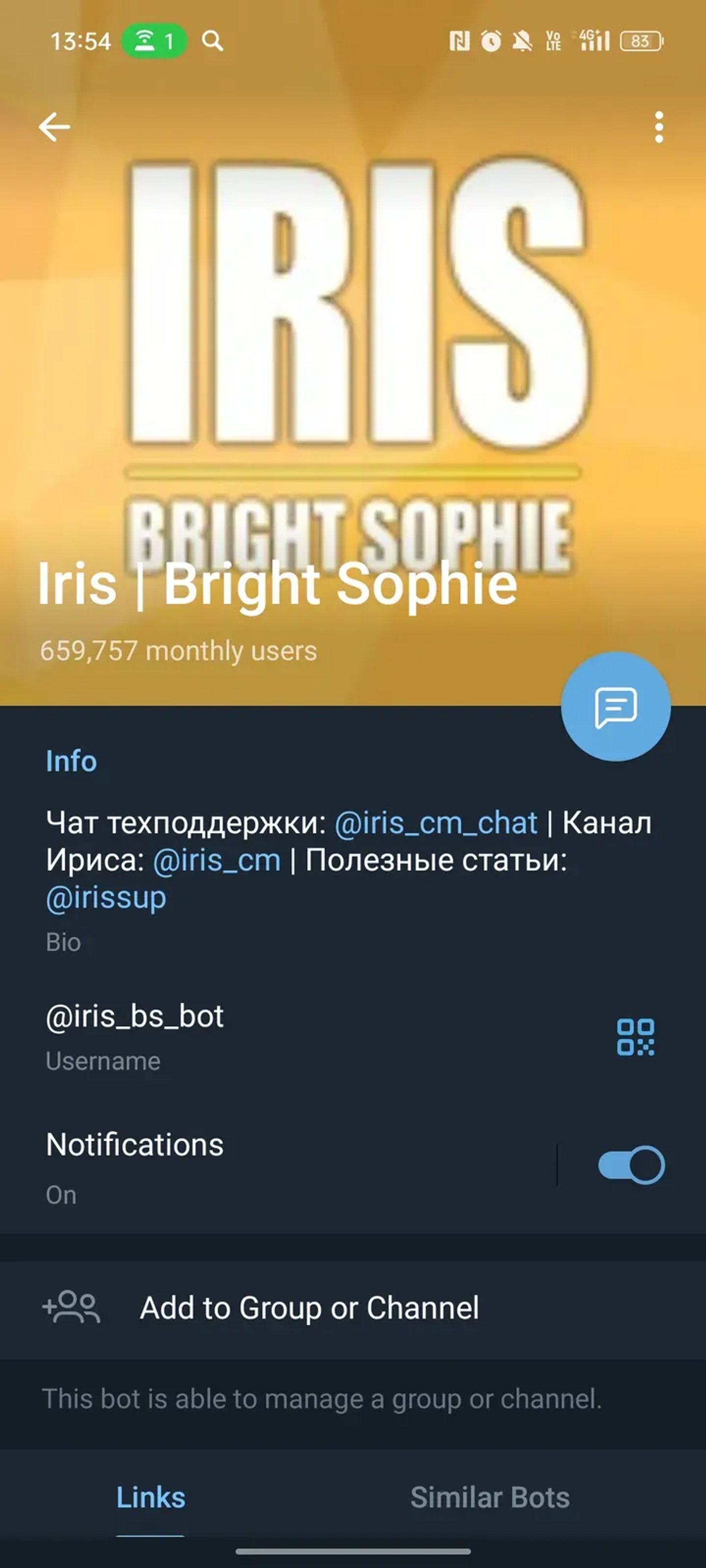This screenshot has width=706, height=1568.
Task: Go back with the arrow icon
Action: tap(55, 127)
